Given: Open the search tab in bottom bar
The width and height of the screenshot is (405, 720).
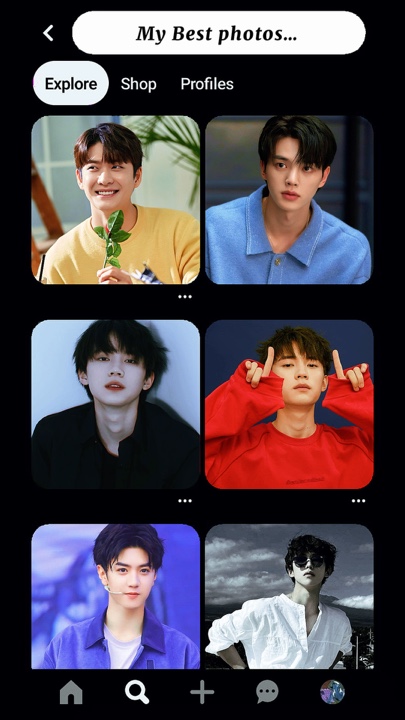Looking at the screenshot, I should point(137,692).
